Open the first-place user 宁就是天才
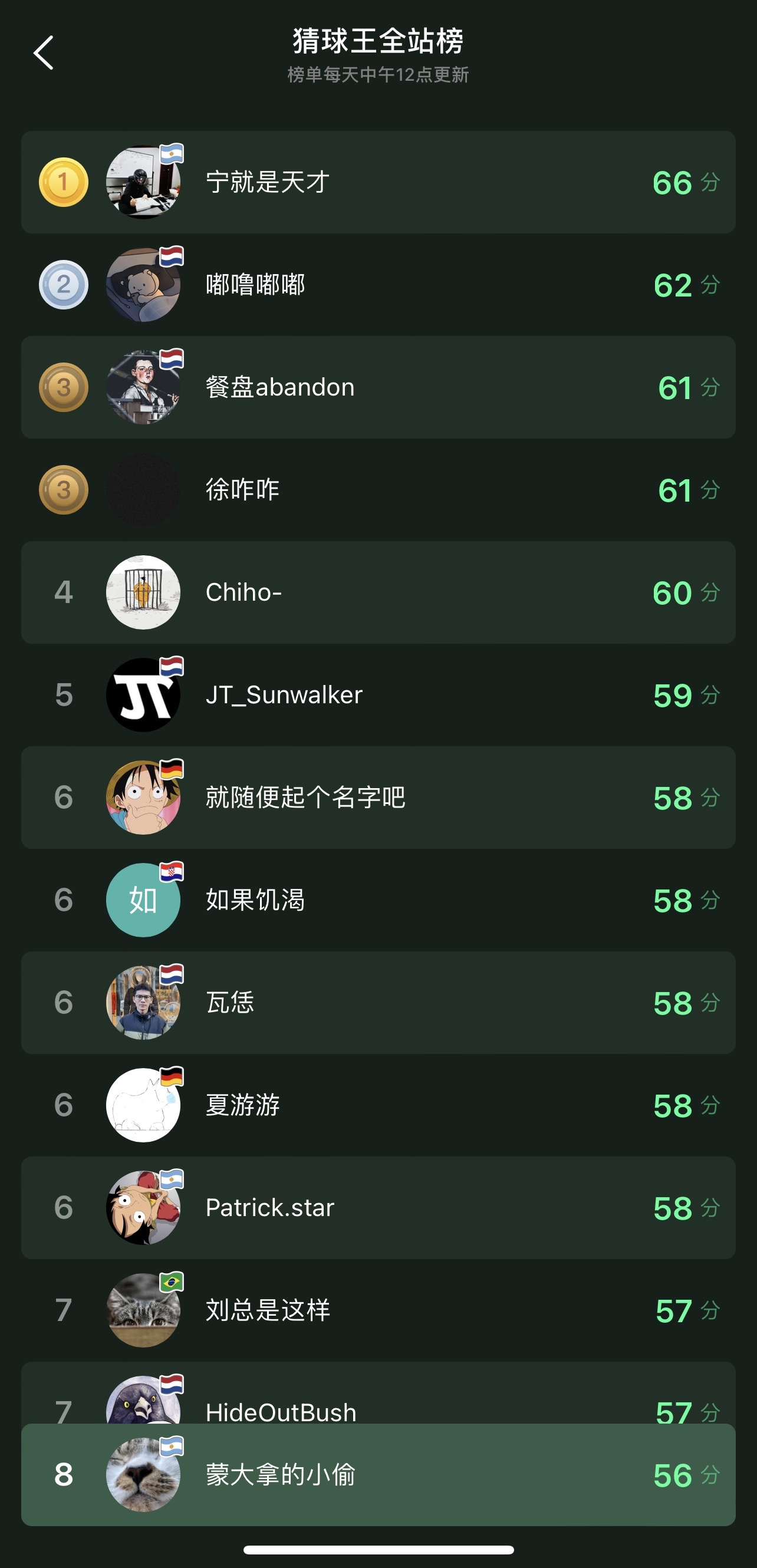757x1568 pixels. (378, 182)
